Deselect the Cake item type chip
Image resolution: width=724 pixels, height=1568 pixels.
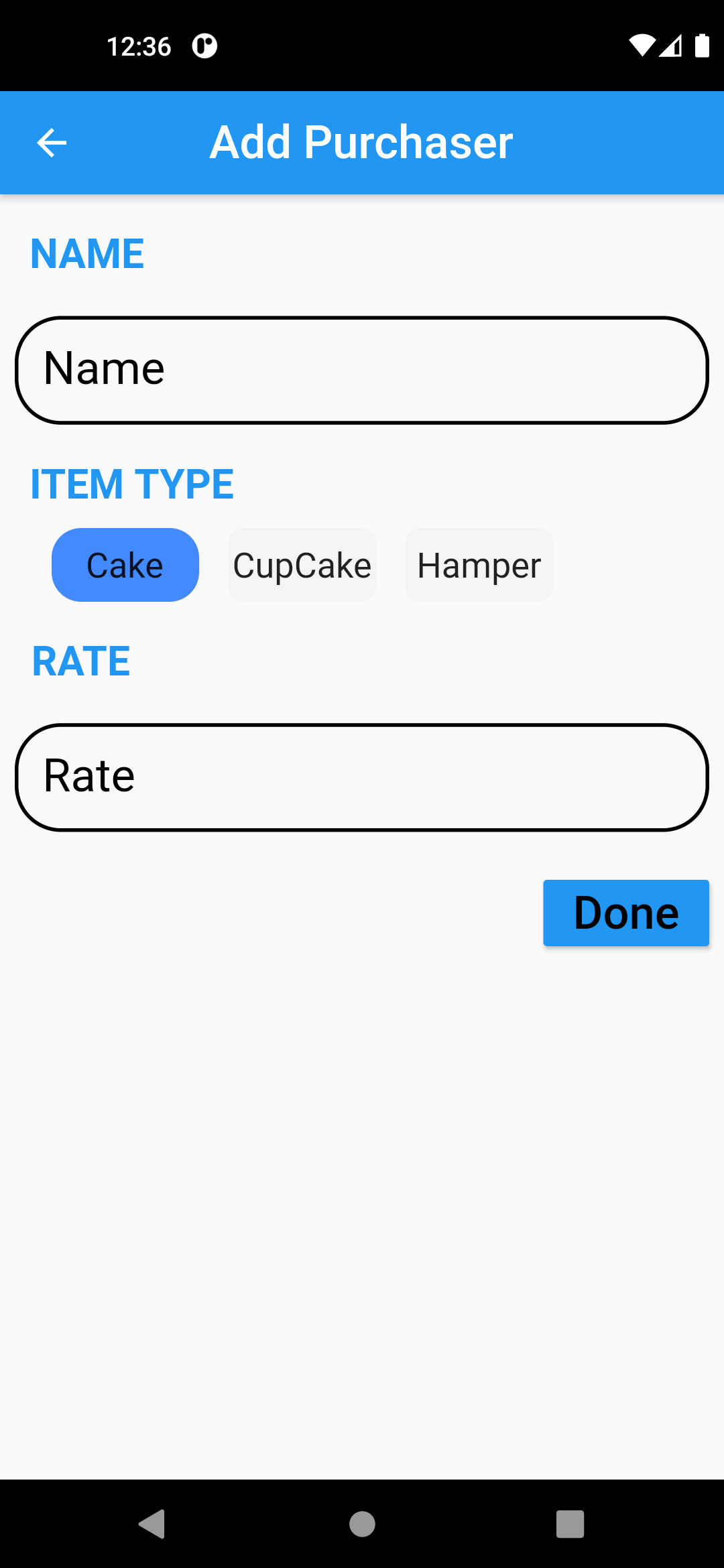tap(125, 565)
